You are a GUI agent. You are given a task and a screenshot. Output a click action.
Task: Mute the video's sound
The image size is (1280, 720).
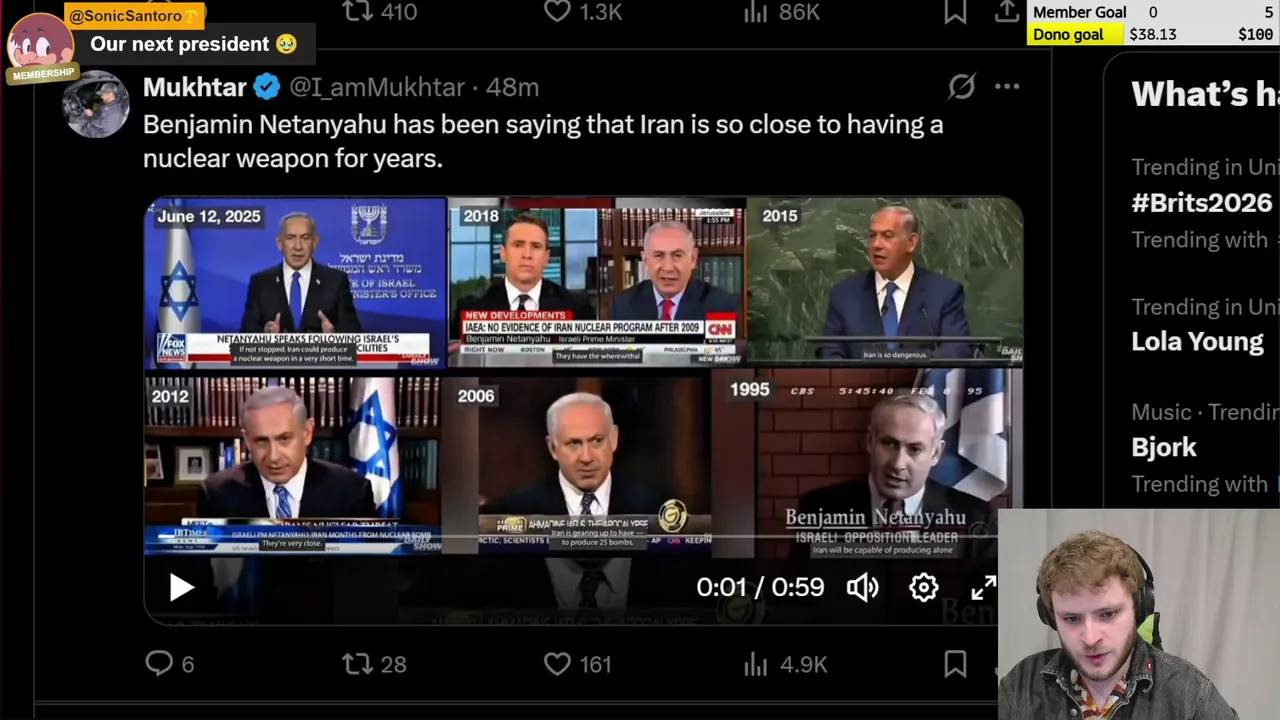tap(862, 587)
